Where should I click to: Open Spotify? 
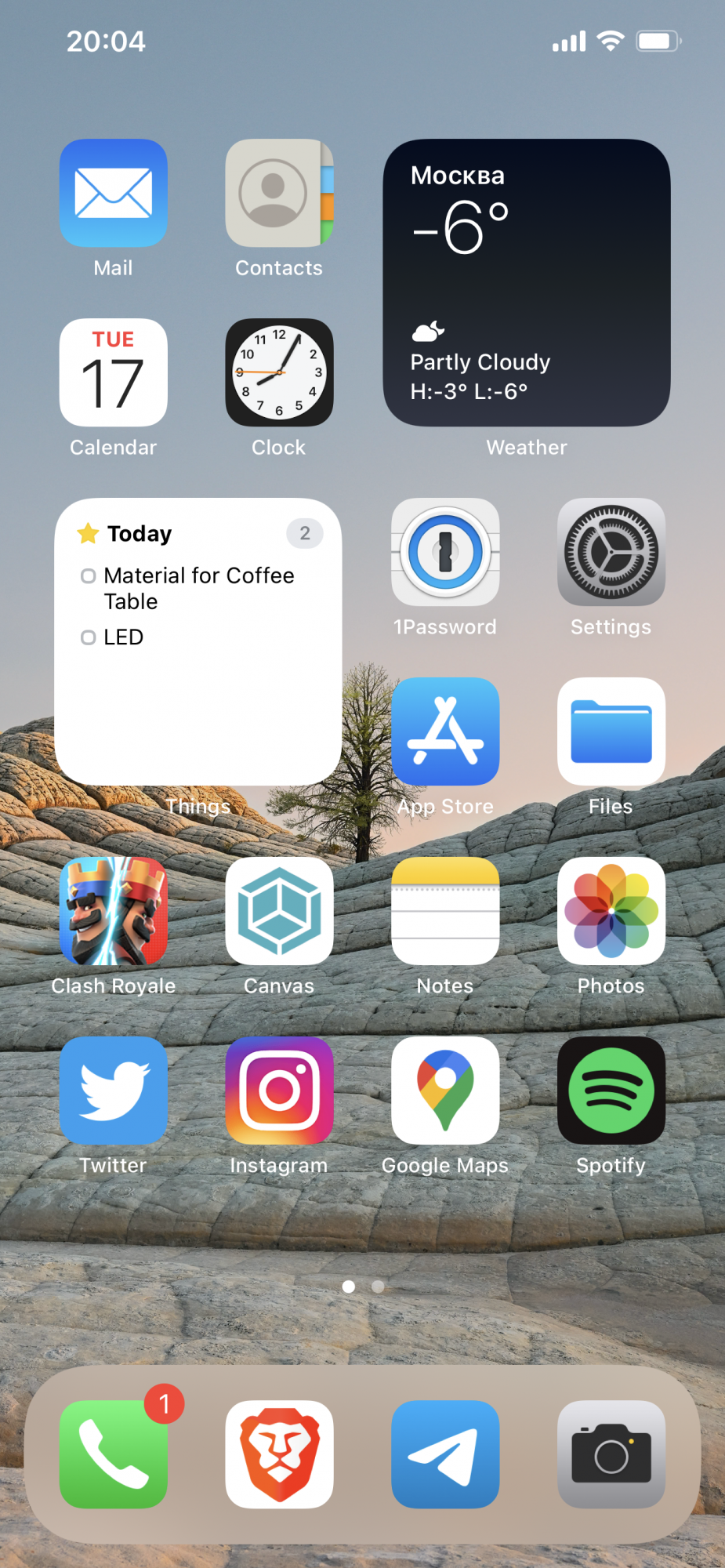(611, 1091)
